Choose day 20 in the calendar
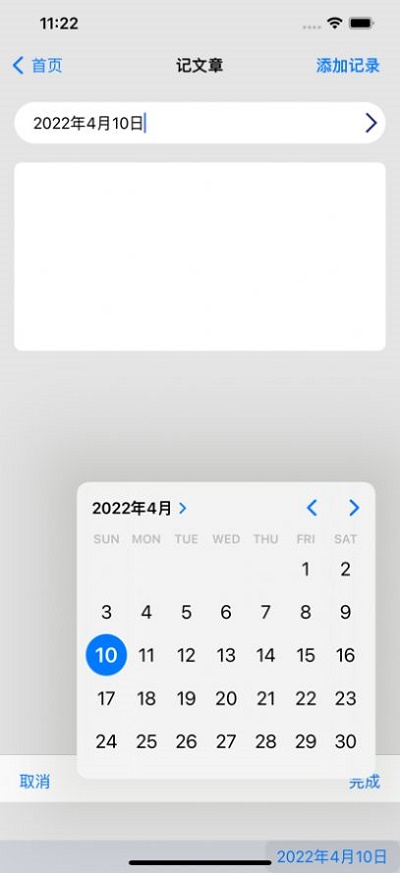Screen dimensions: 400x873 [226, 698]
